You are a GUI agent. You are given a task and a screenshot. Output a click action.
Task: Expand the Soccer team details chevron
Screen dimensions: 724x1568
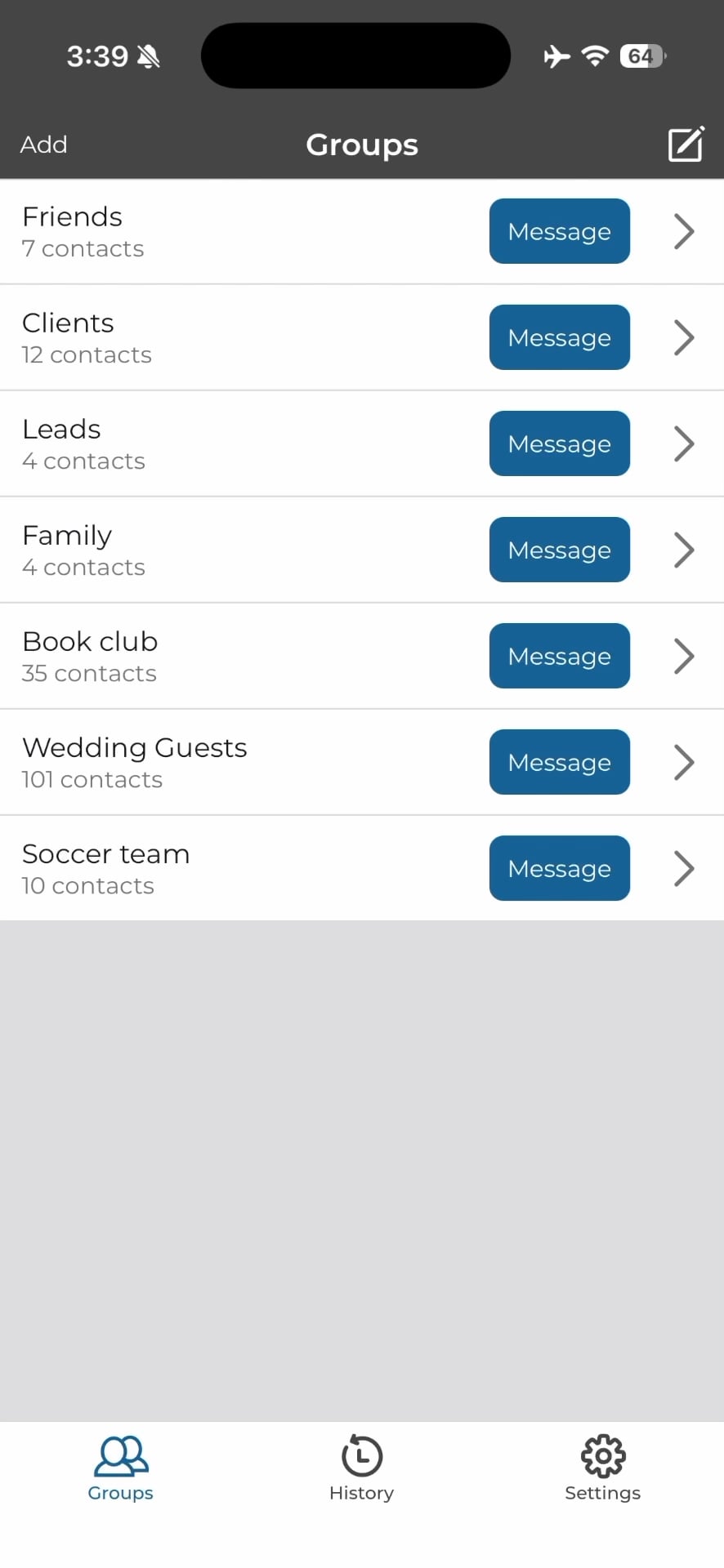pyautogui.click(x=684, y=868)
